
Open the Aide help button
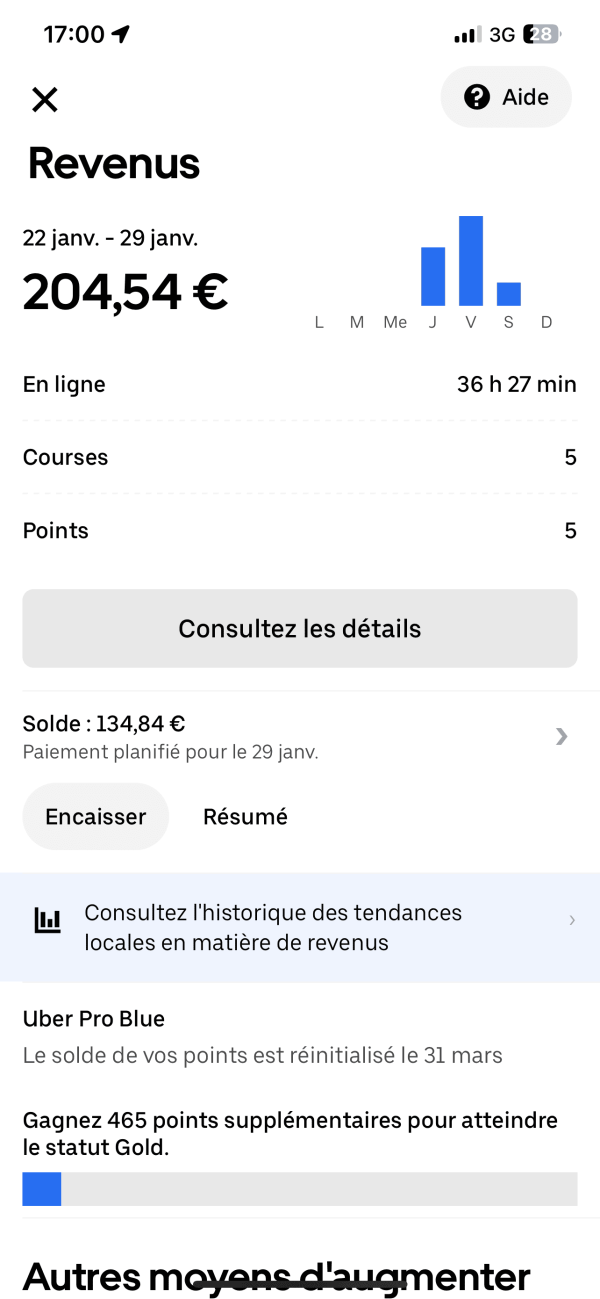506,97
